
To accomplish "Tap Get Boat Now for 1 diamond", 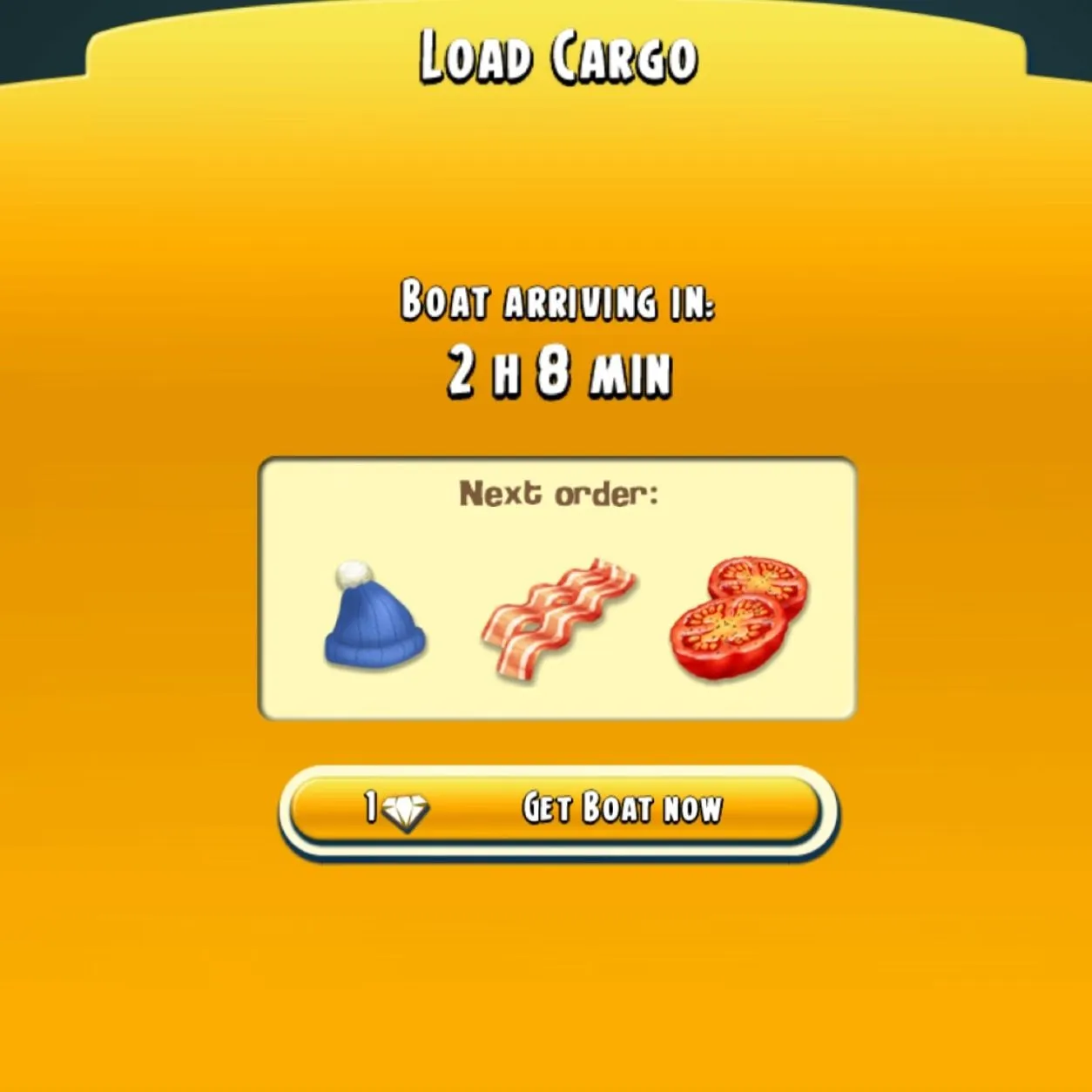I will coord(557,809).
